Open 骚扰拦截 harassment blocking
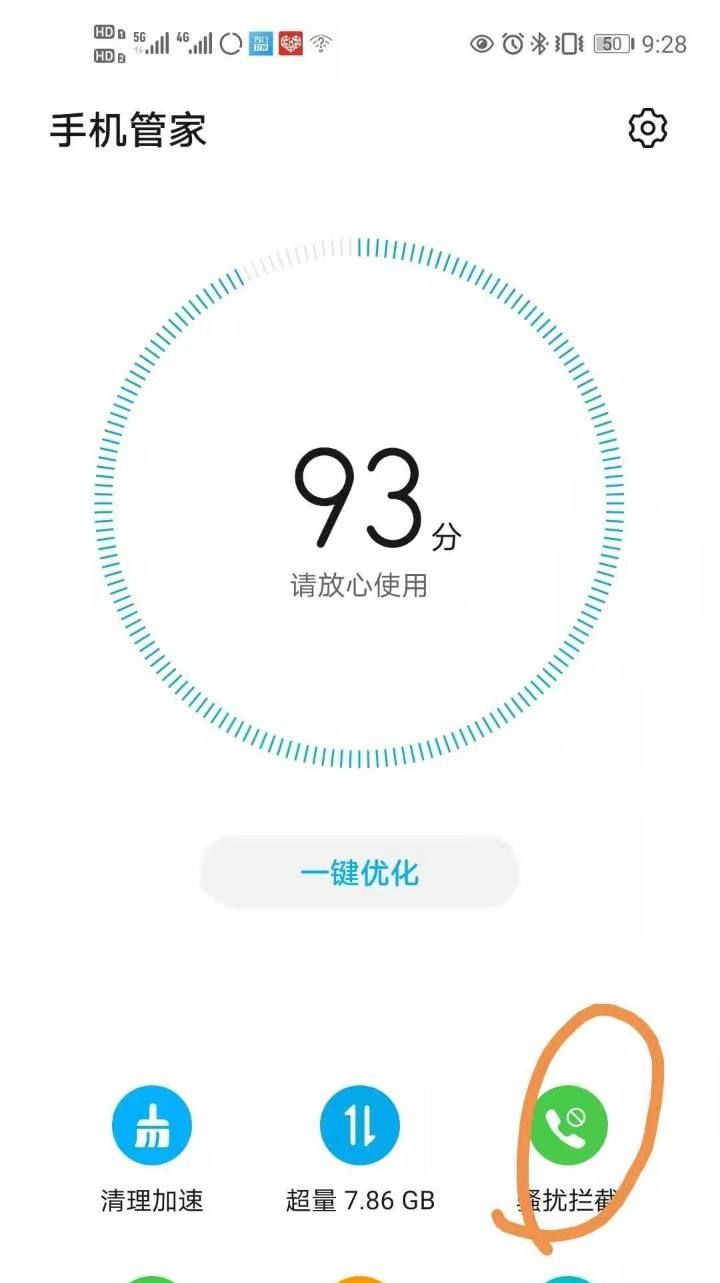Image resolution: width=720 pixels, height=1283 pixels. coord(569,1127)
